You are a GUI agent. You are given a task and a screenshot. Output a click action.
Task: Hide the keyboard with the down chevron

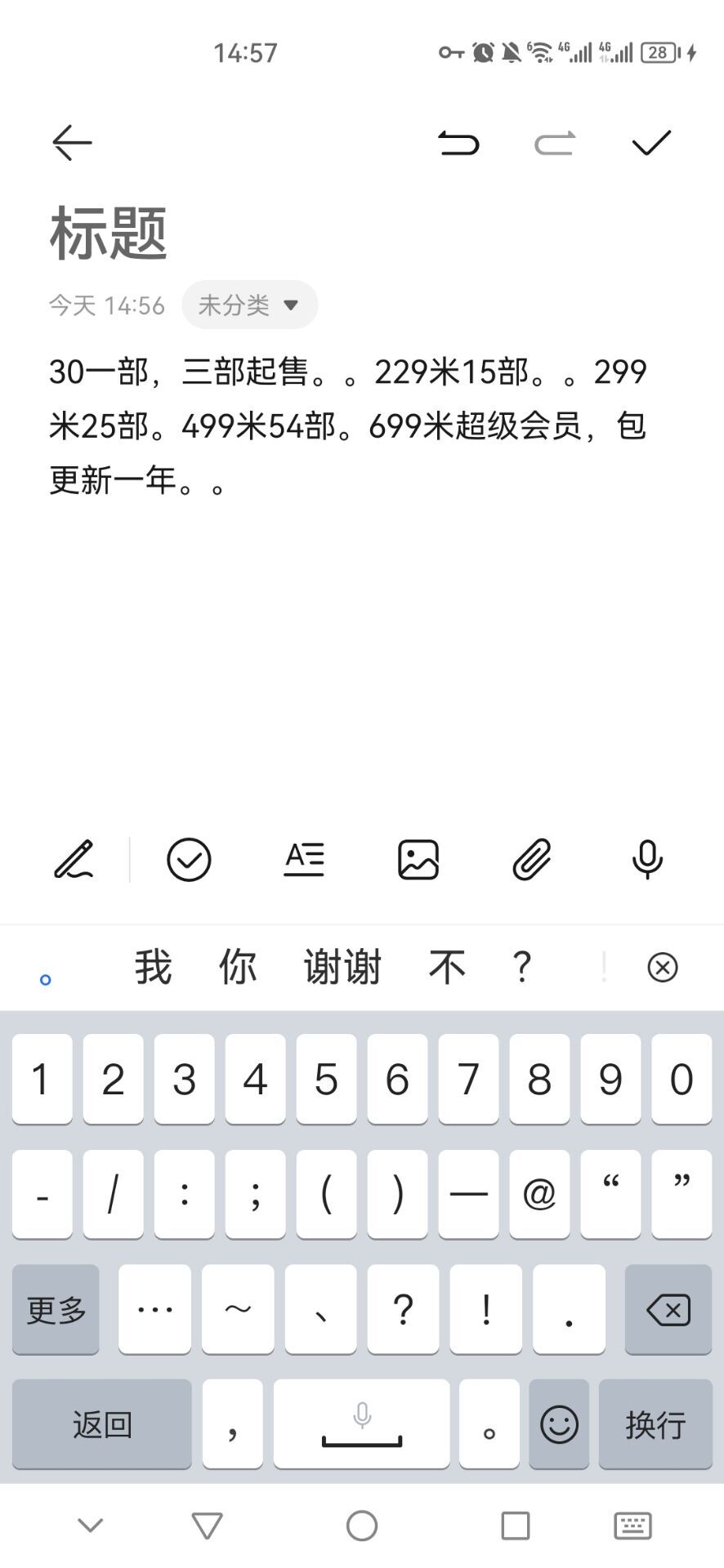(x=90, y=1525)
